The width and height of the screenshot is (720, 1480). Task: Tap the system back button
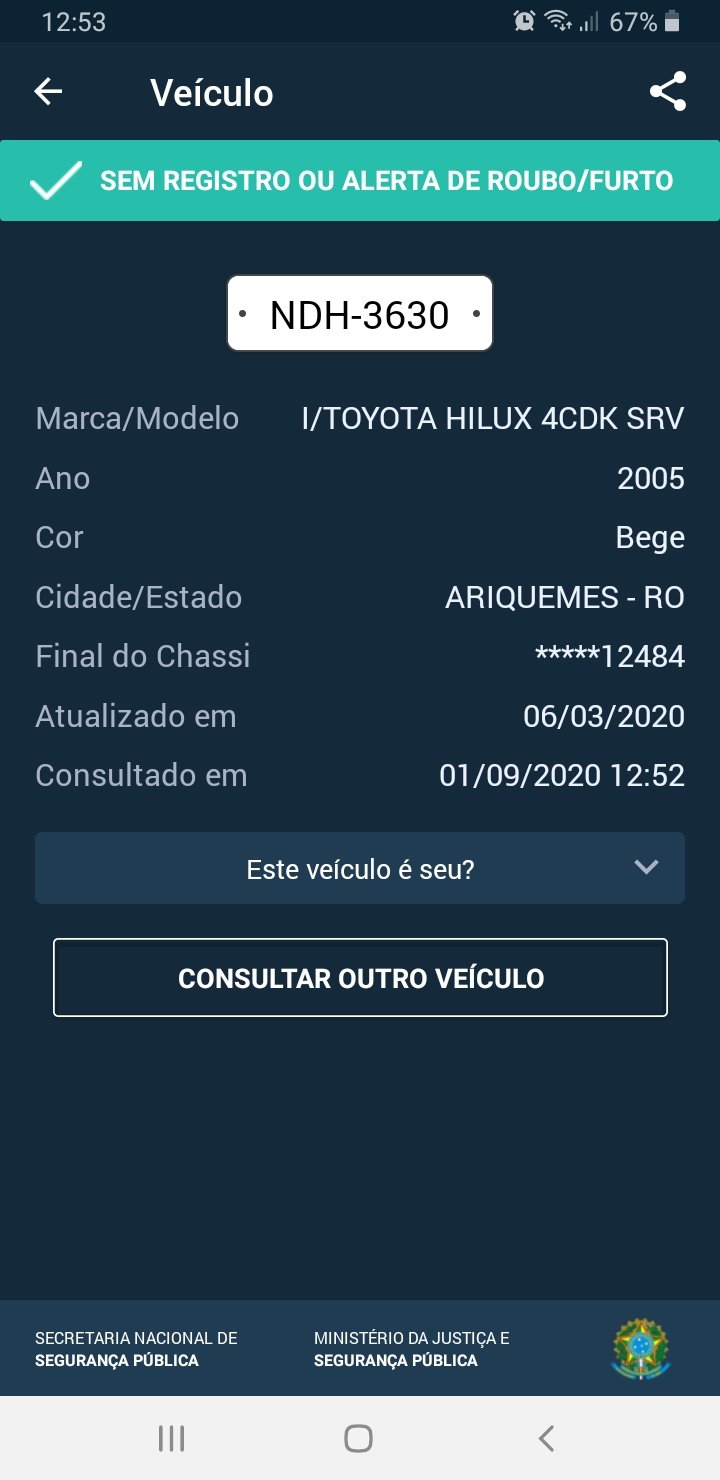[x=546, y=1438]
